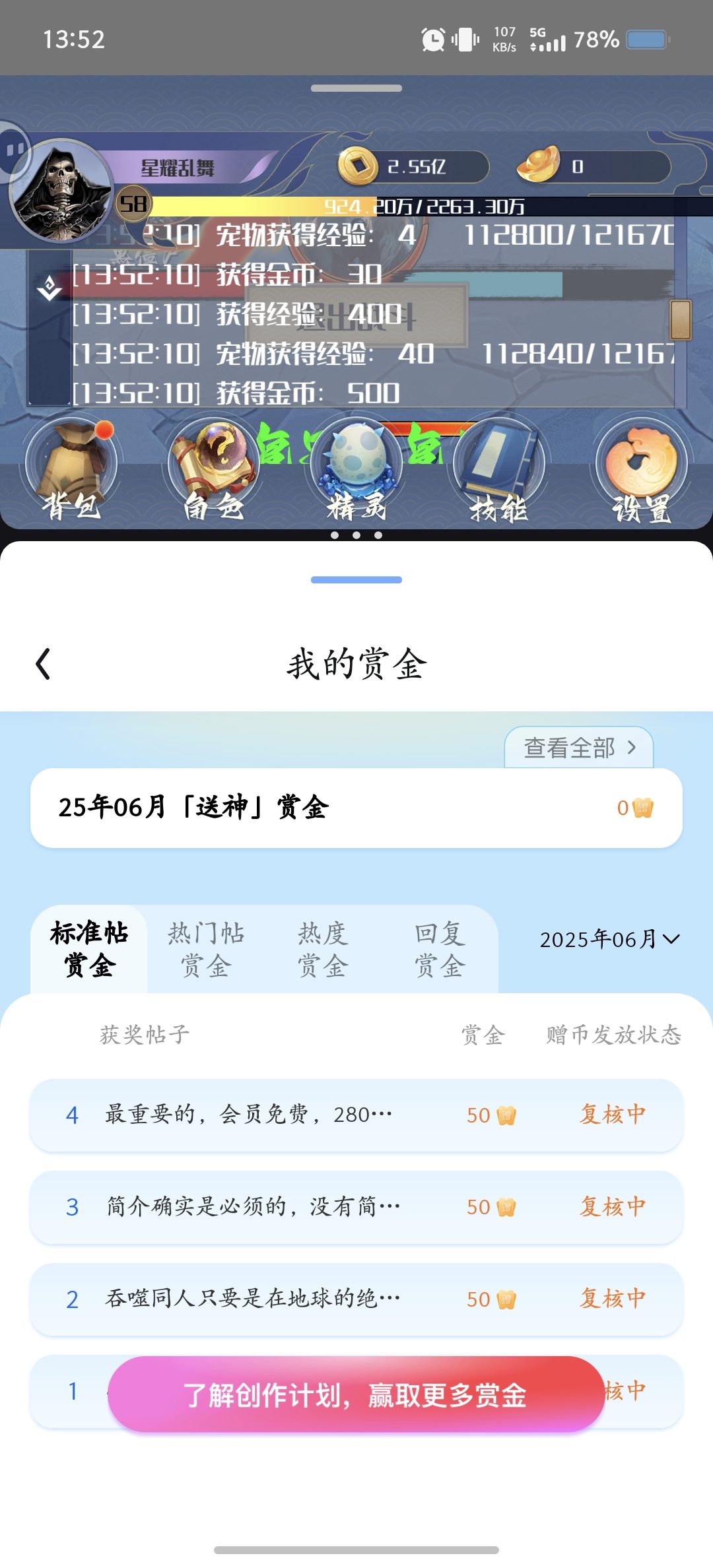The image size is (713, 1568).
Task: Open the 25年06月「送神」赏金 card
Action: click(x=356, y=808)
